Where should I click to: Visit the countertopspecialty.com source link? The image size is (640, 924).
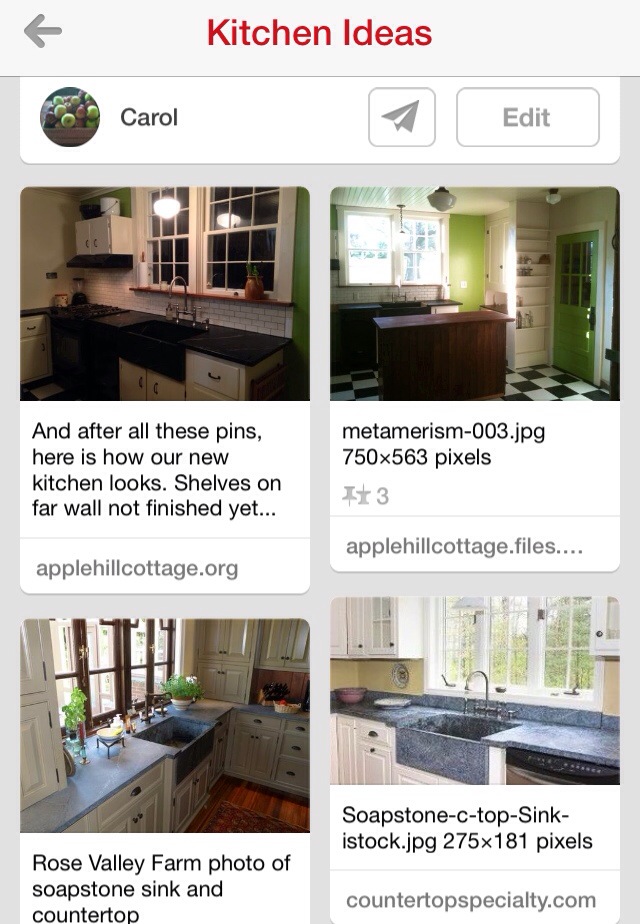pyautogui.click(x=470, y=900)
